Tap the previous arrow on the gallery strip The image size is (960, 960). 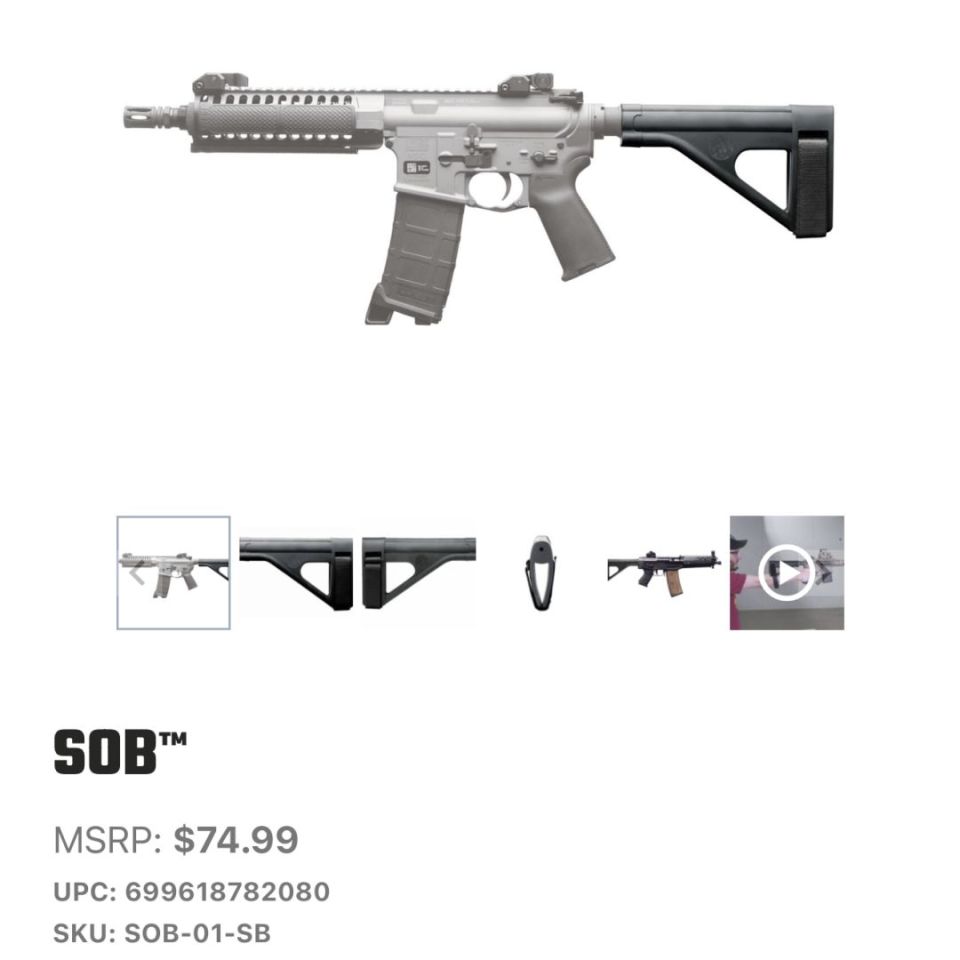pyautogui.click(x=138, y=573)
